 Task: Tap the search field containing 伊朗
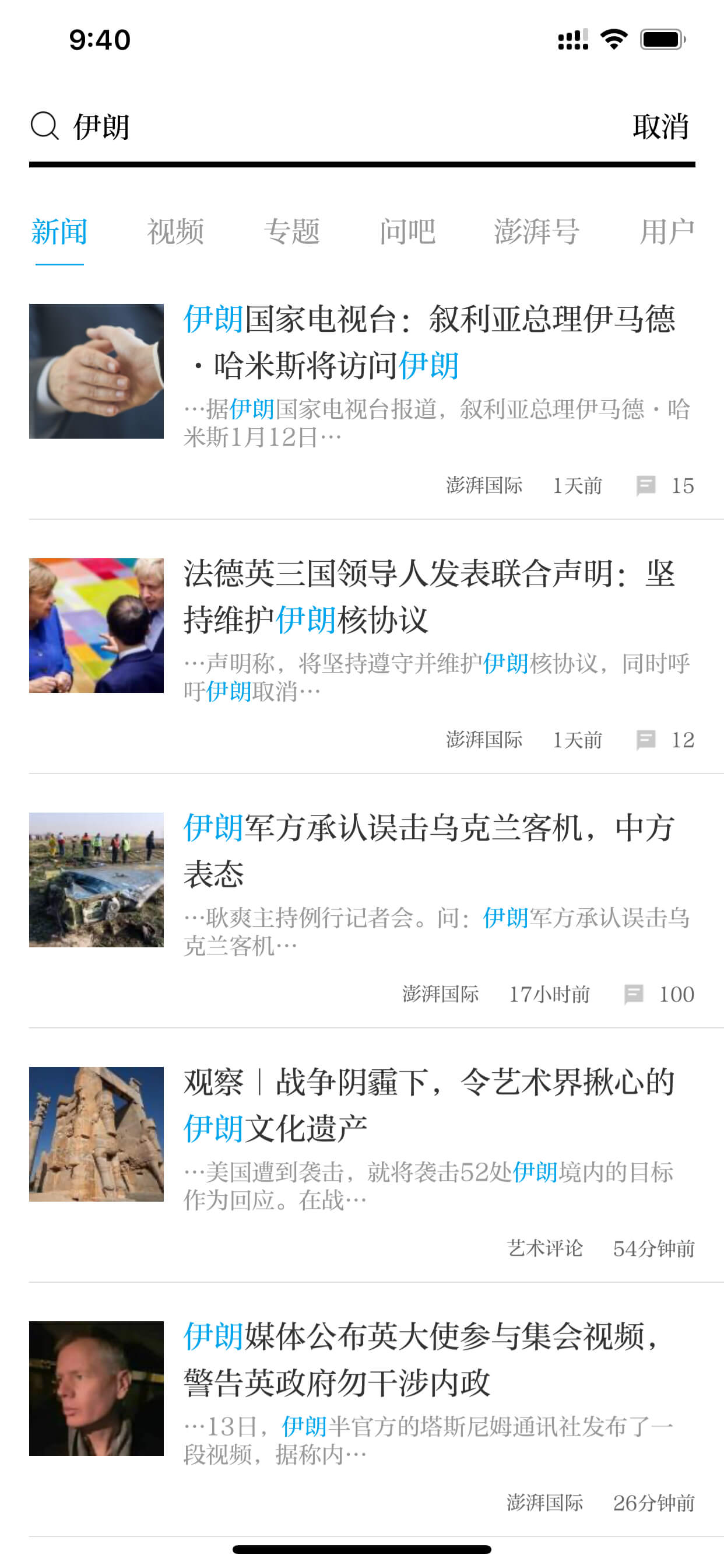(317, 127)
